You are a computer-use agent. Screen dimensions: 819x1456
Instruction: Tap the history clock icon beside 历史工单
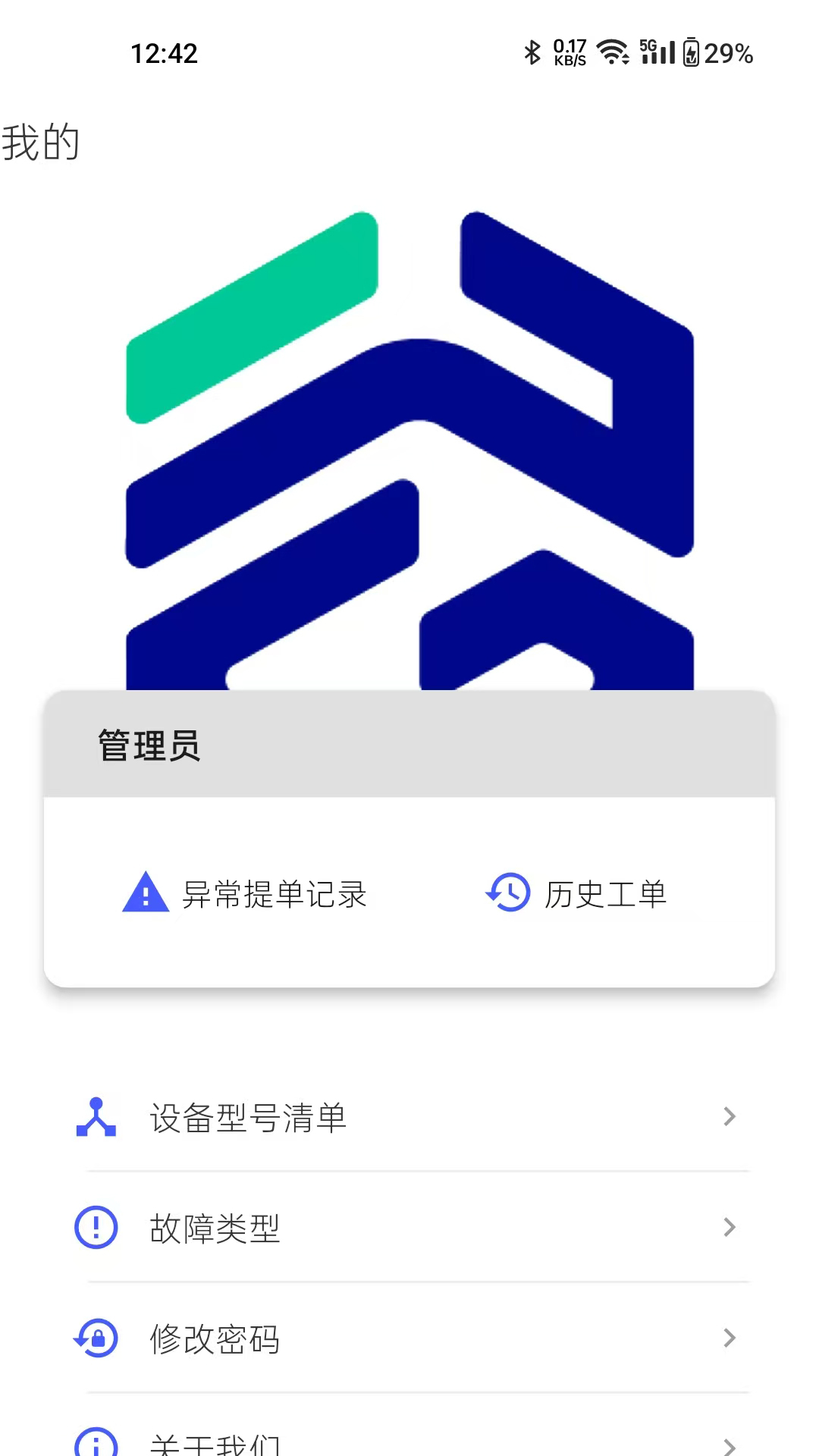coord(507,893)
